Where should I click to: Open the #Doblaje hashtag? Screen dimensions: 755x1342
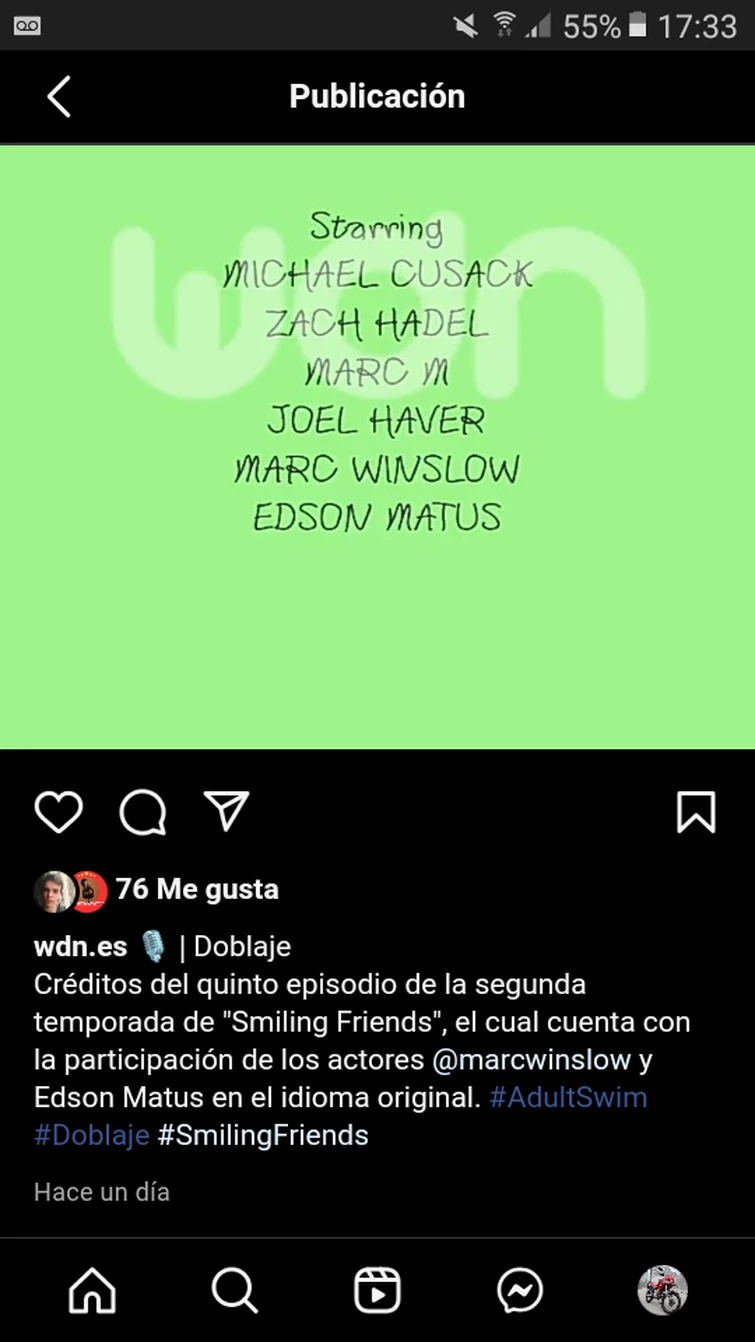pyautogui.click(x=91, y=1135)
